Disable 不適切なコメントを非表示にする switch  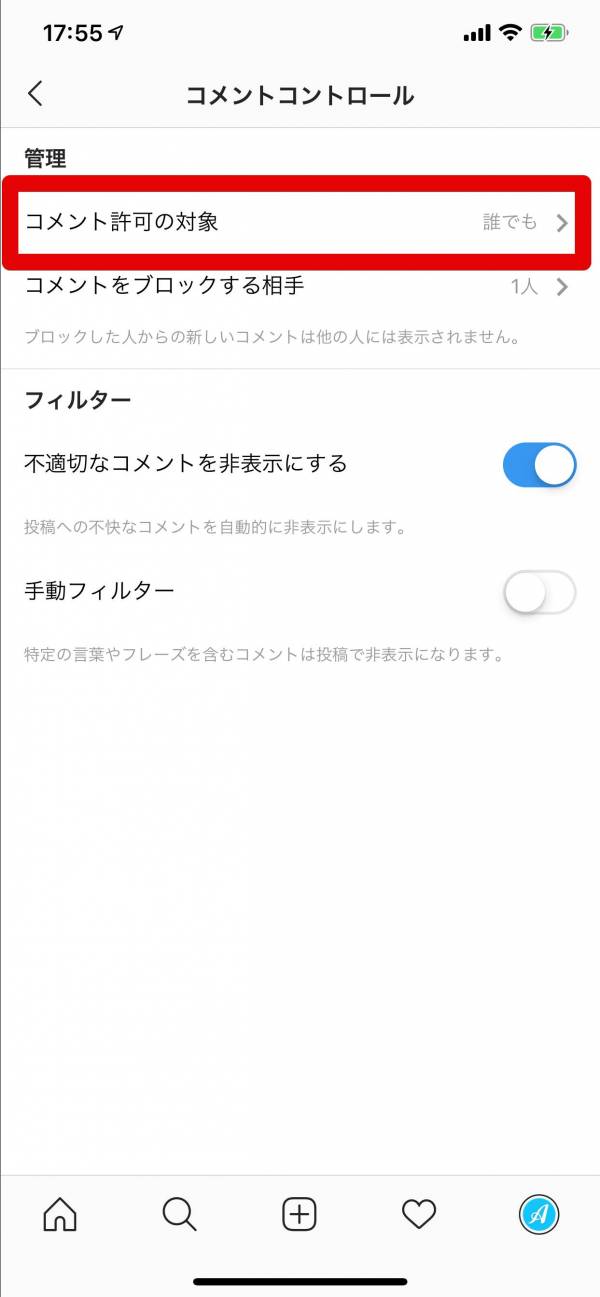click(539, 465)
